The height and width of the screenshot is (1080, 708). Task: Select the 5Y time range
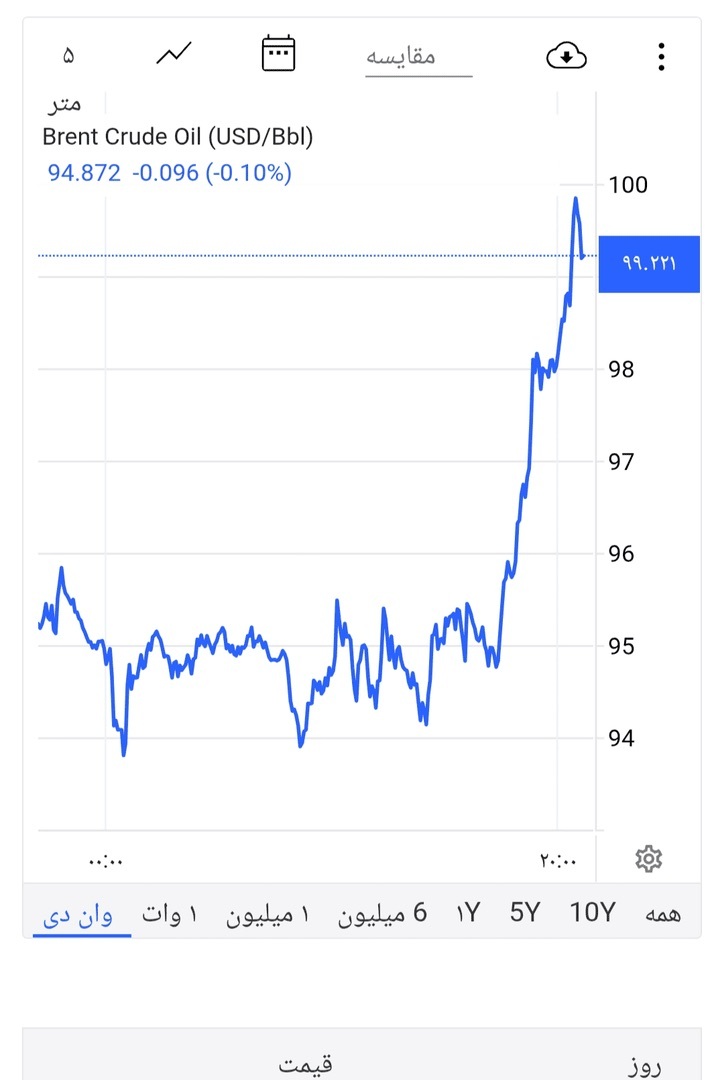click(x=525, y=913)
